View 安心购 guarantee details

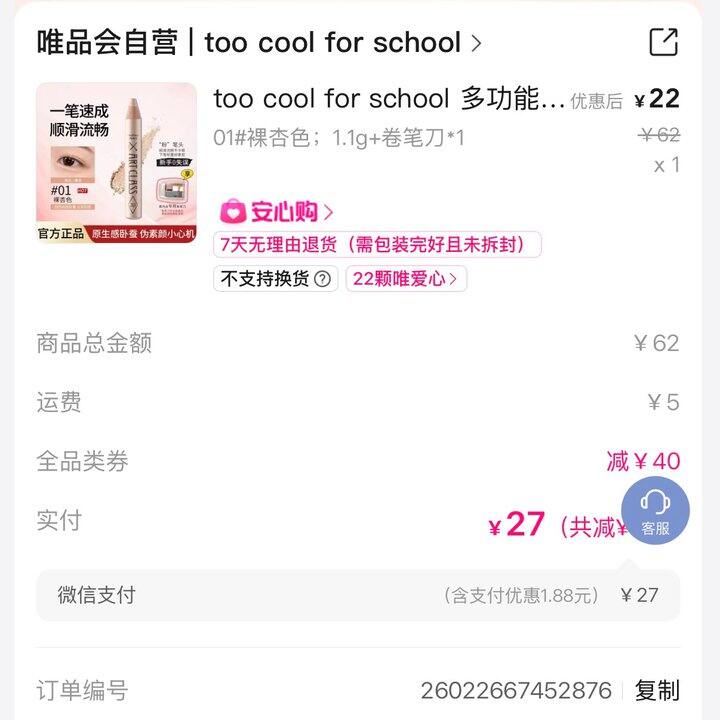(x=277, y=211)
